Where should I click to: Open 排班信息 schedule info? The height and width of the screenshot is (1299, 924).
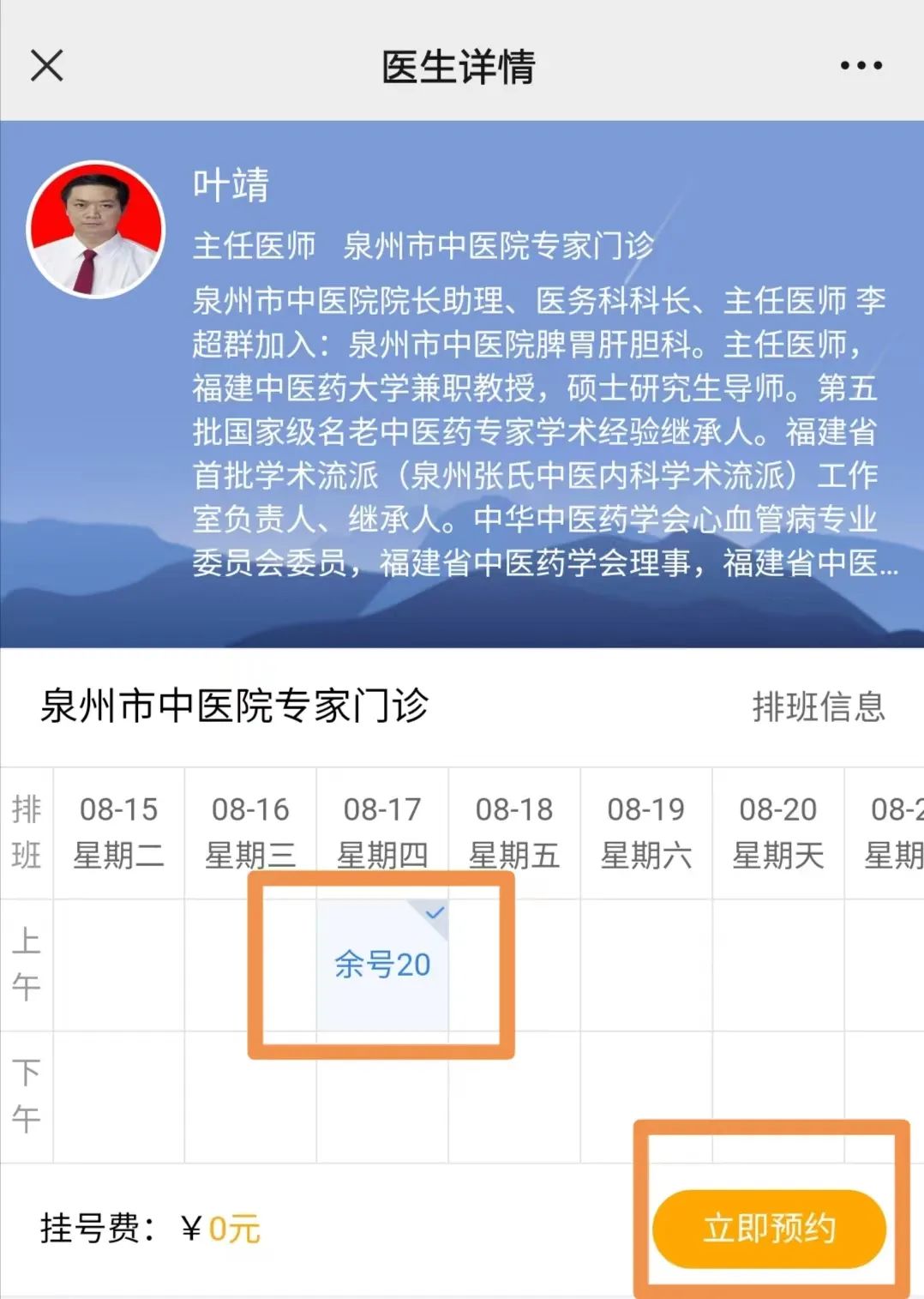[819, 707]
